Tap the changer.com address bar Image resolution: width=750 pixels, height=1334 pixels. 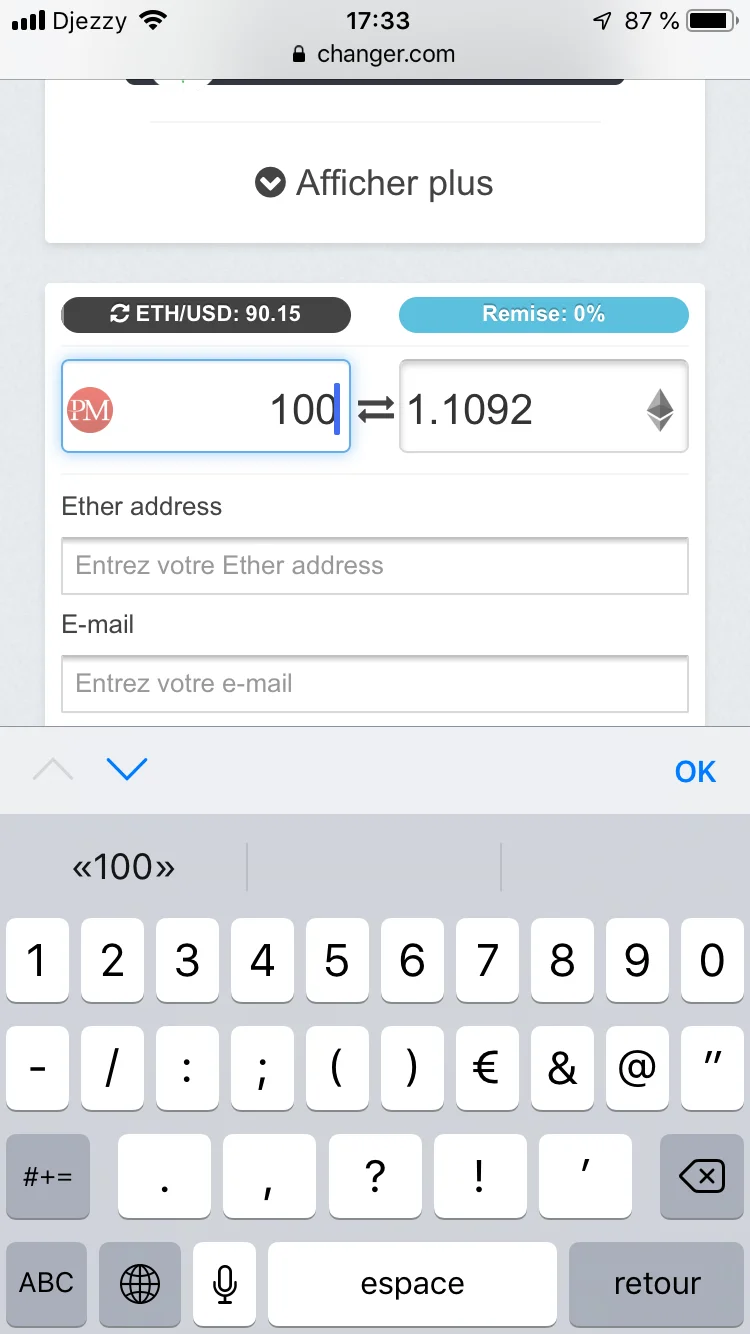coord(375,54)
